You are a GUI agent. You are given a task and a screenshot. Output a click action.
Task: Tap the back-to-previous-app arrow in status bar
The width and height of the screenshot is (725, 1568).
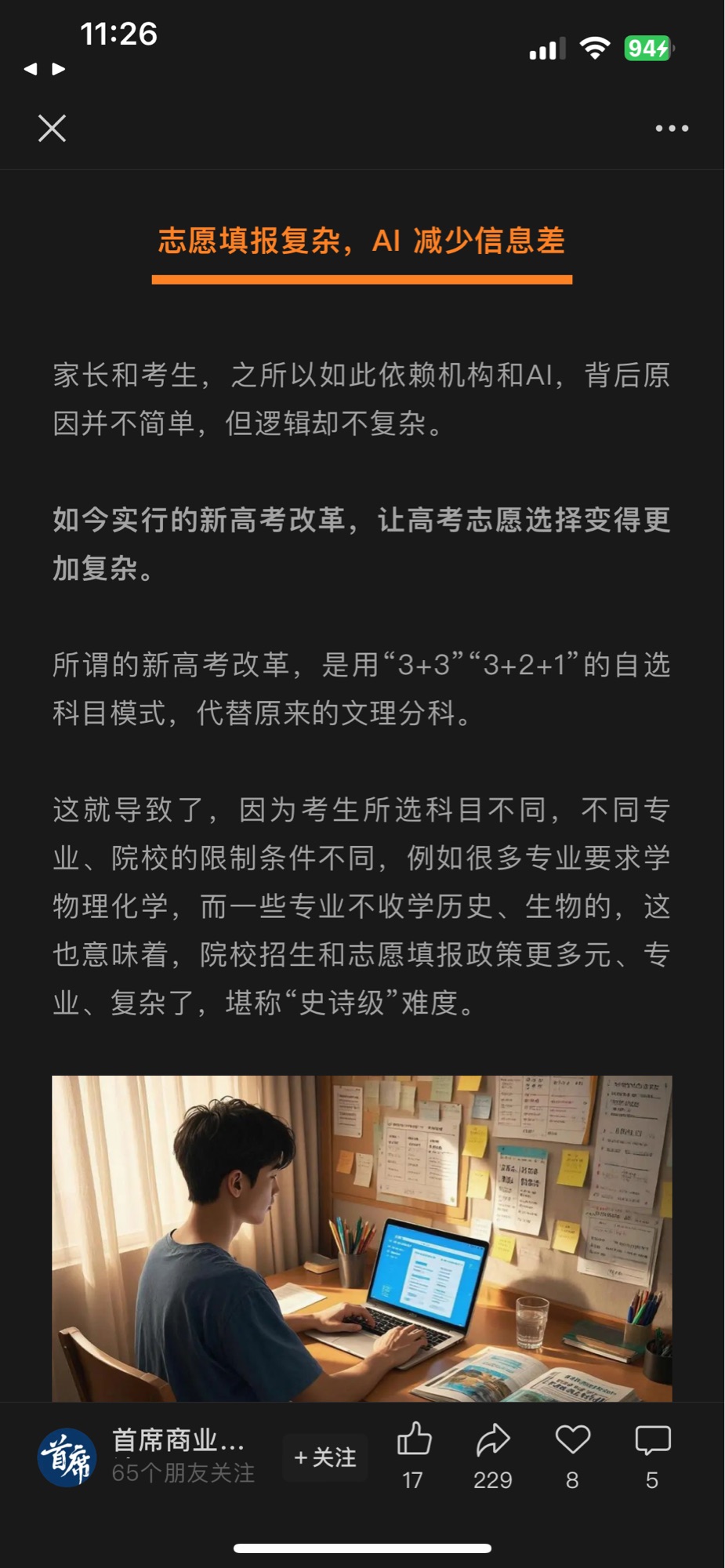(31, 69)
